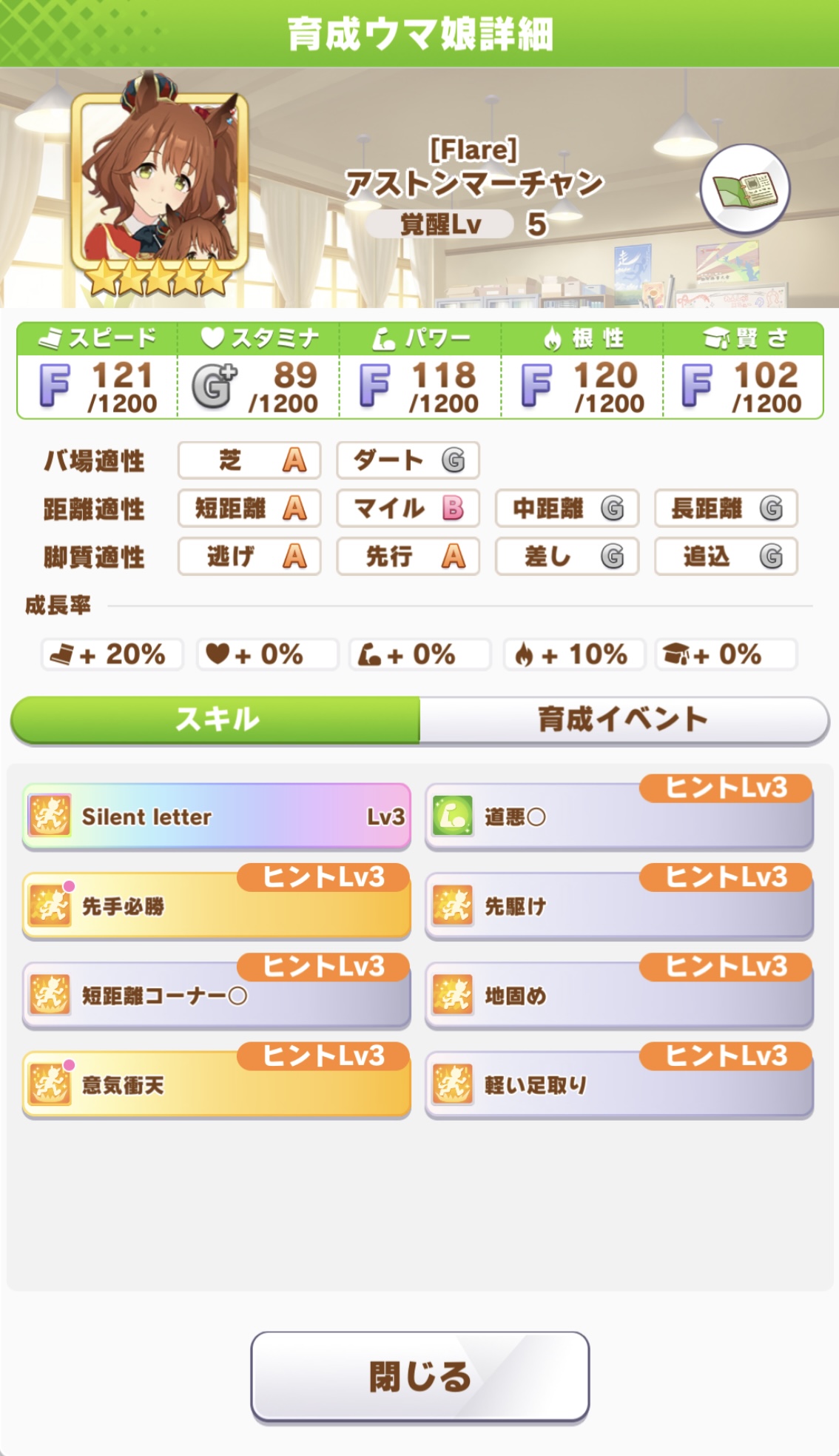
Task: Show details for the 先手必勝 skill
Action: (x=216, y=907)
